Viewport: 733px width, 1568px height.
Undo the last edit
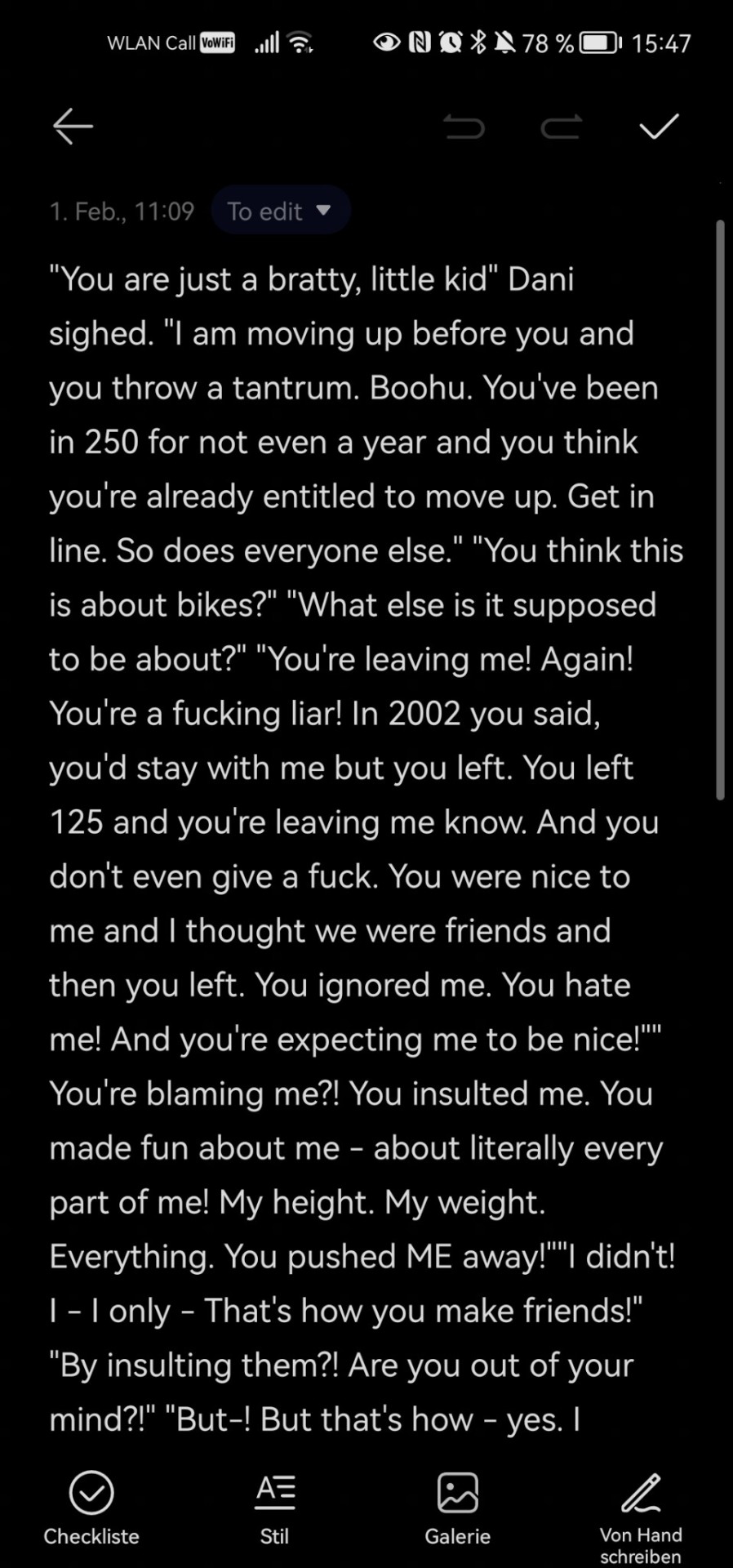[x=464, y=127]
